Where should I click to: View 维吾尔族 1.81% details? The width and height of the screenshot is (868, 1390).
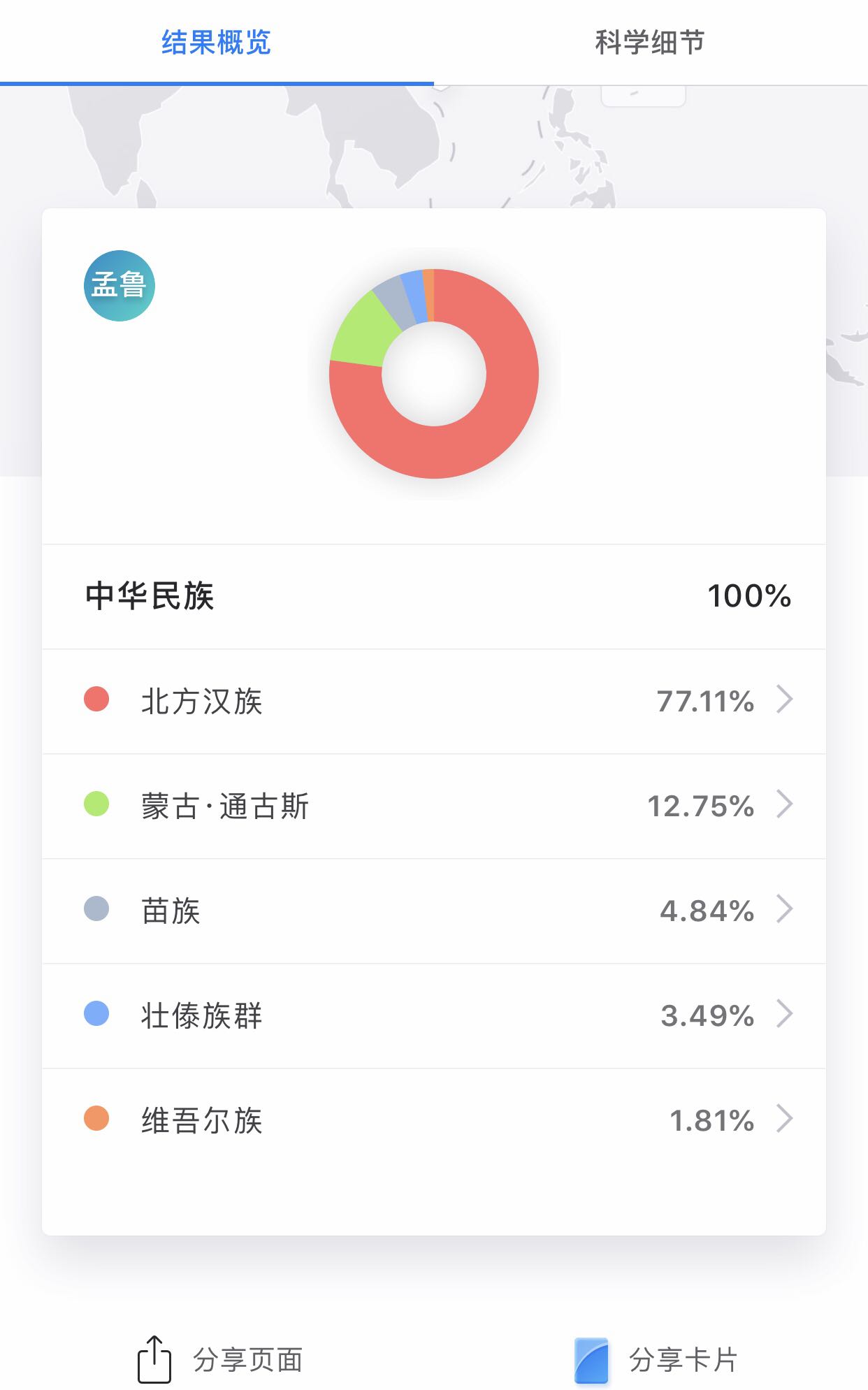(x=433, y=1120)
